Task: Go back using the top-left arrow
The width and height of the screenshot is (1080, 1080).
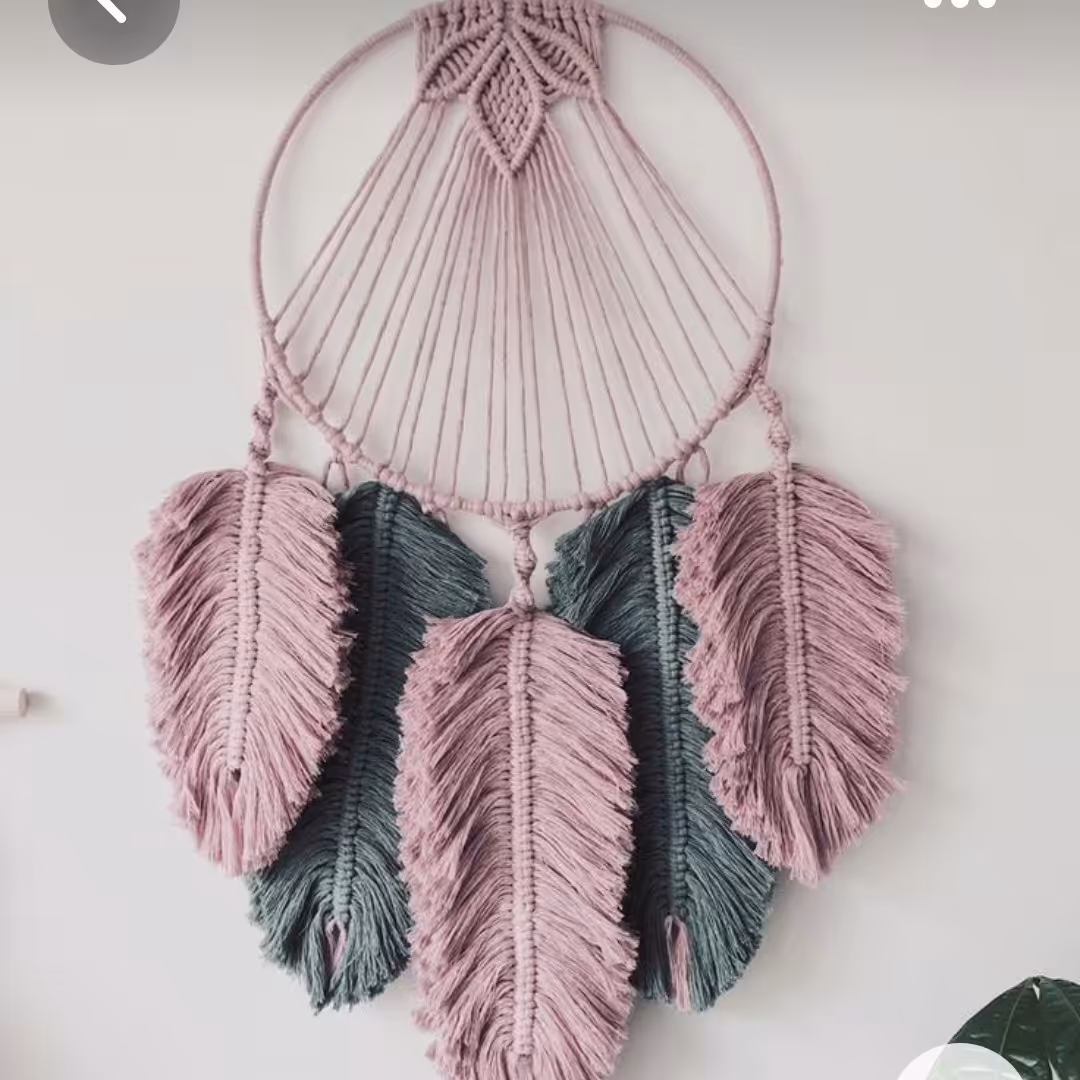Action: pos(112,12)
